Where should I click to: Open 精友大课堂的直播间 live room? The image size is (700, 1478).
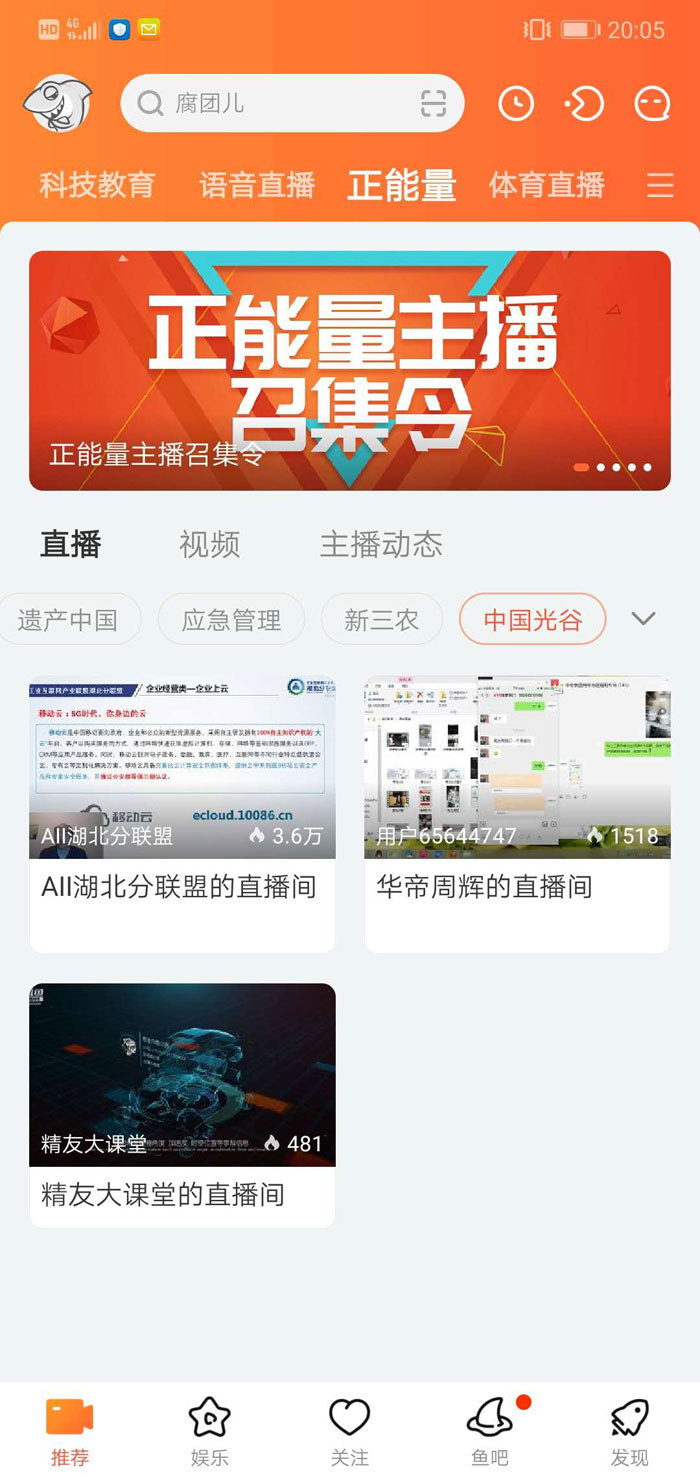coord(182,1103)
